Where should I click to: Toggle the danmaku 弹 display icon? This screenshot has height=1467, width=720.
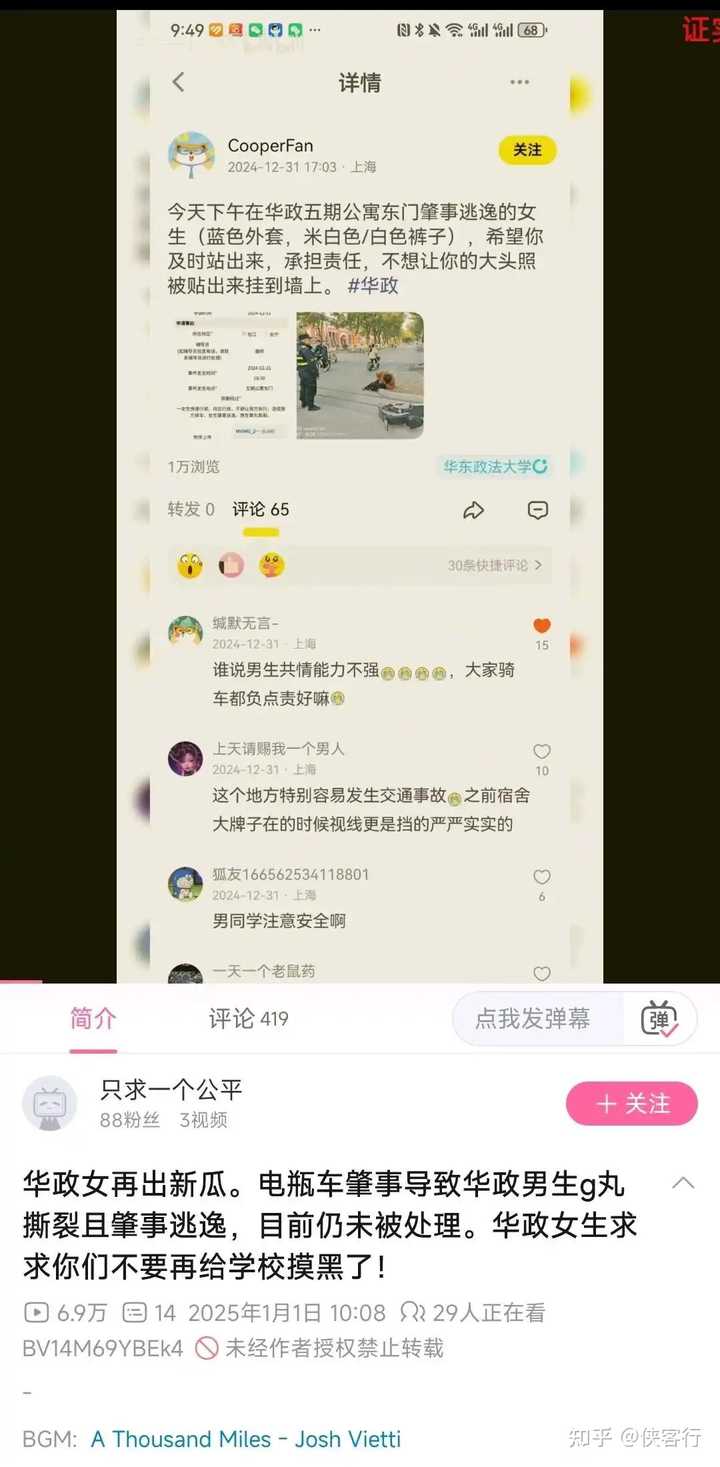pos(660,1019)
